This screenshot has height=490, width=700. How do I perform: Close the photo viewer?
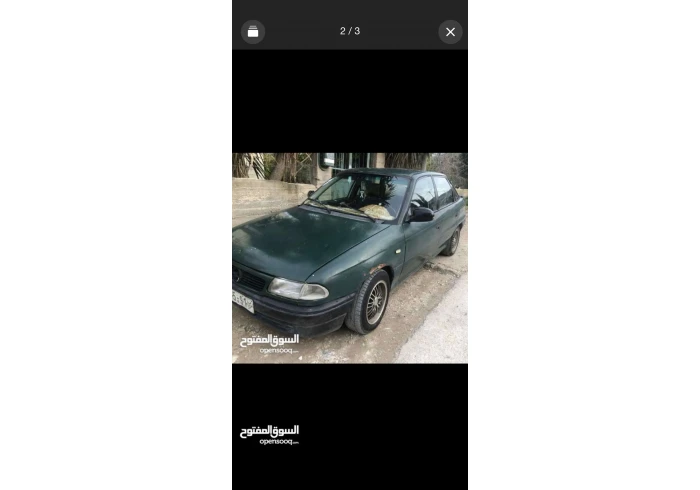450,32
